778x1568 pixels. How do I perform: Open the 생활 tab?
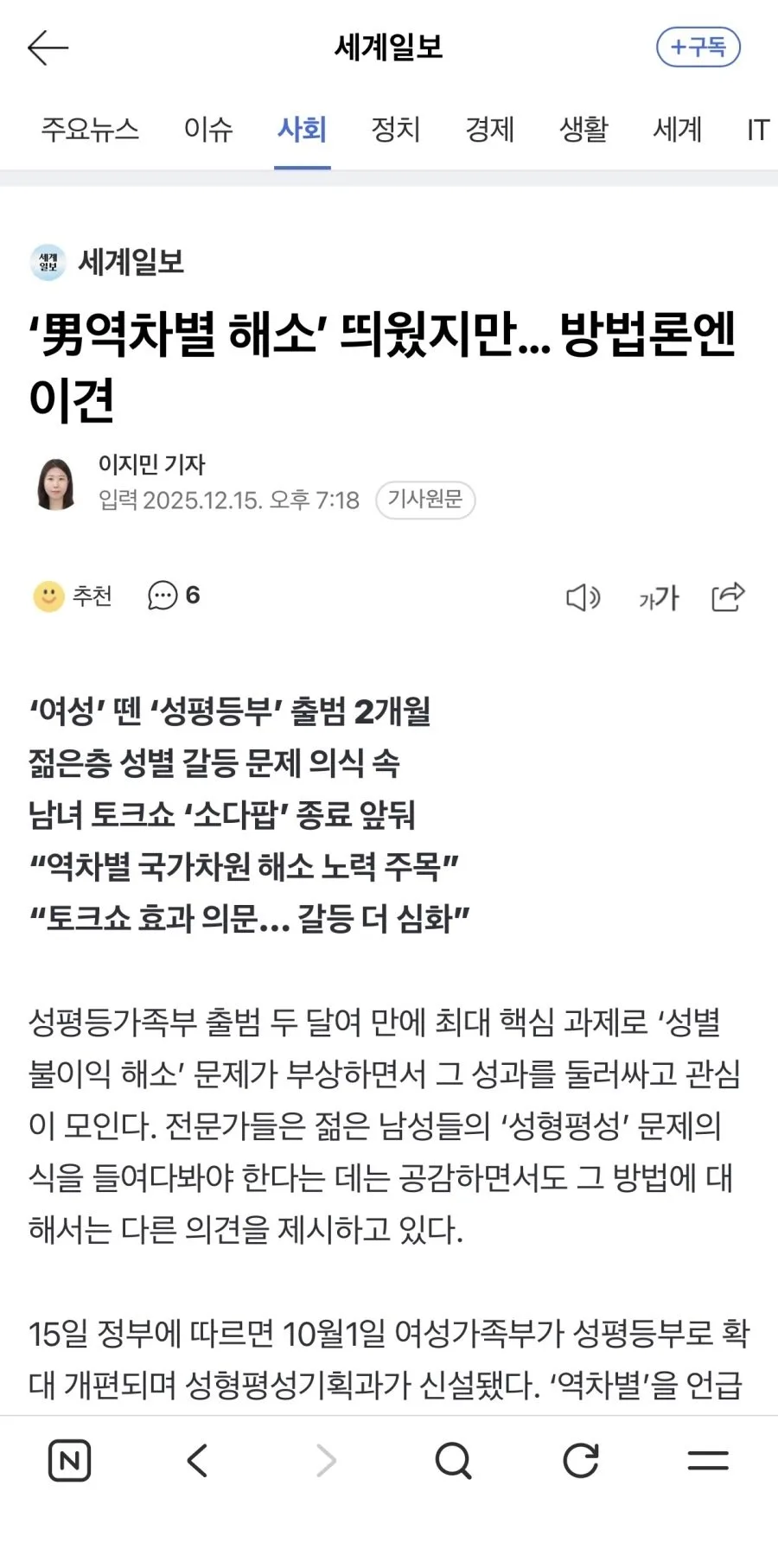point(584,130)
